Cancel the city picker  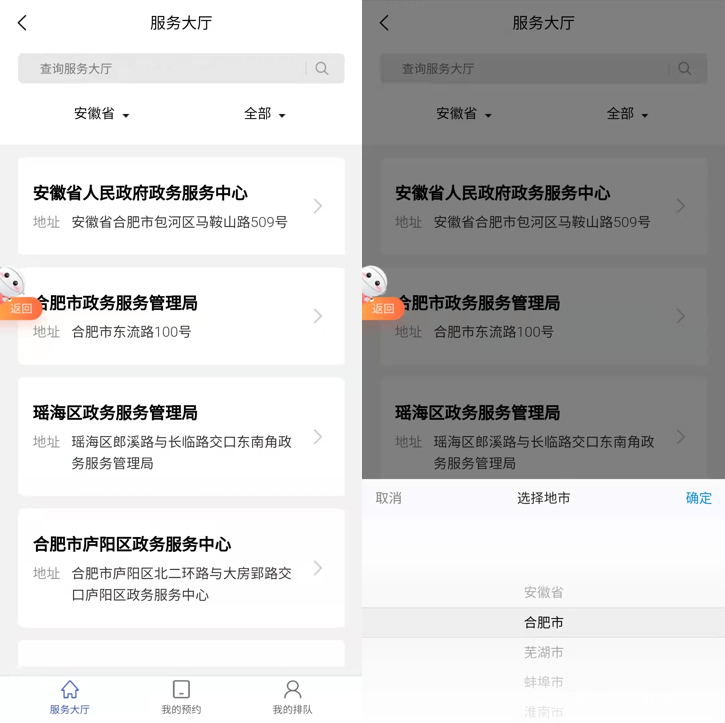tap(388, 498)
